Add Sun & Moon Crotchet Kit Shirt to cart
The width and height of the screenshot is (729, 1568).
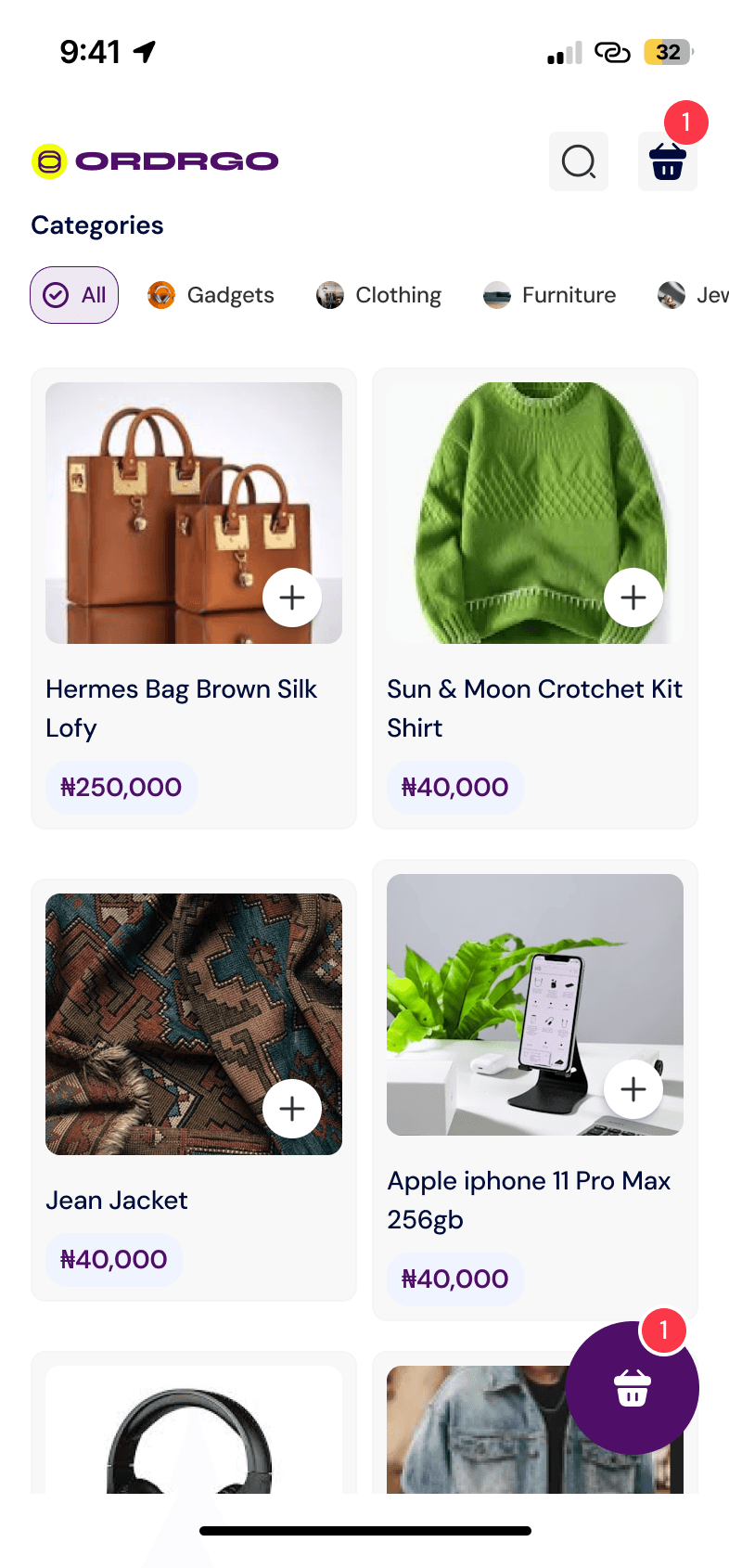(633, 598)
